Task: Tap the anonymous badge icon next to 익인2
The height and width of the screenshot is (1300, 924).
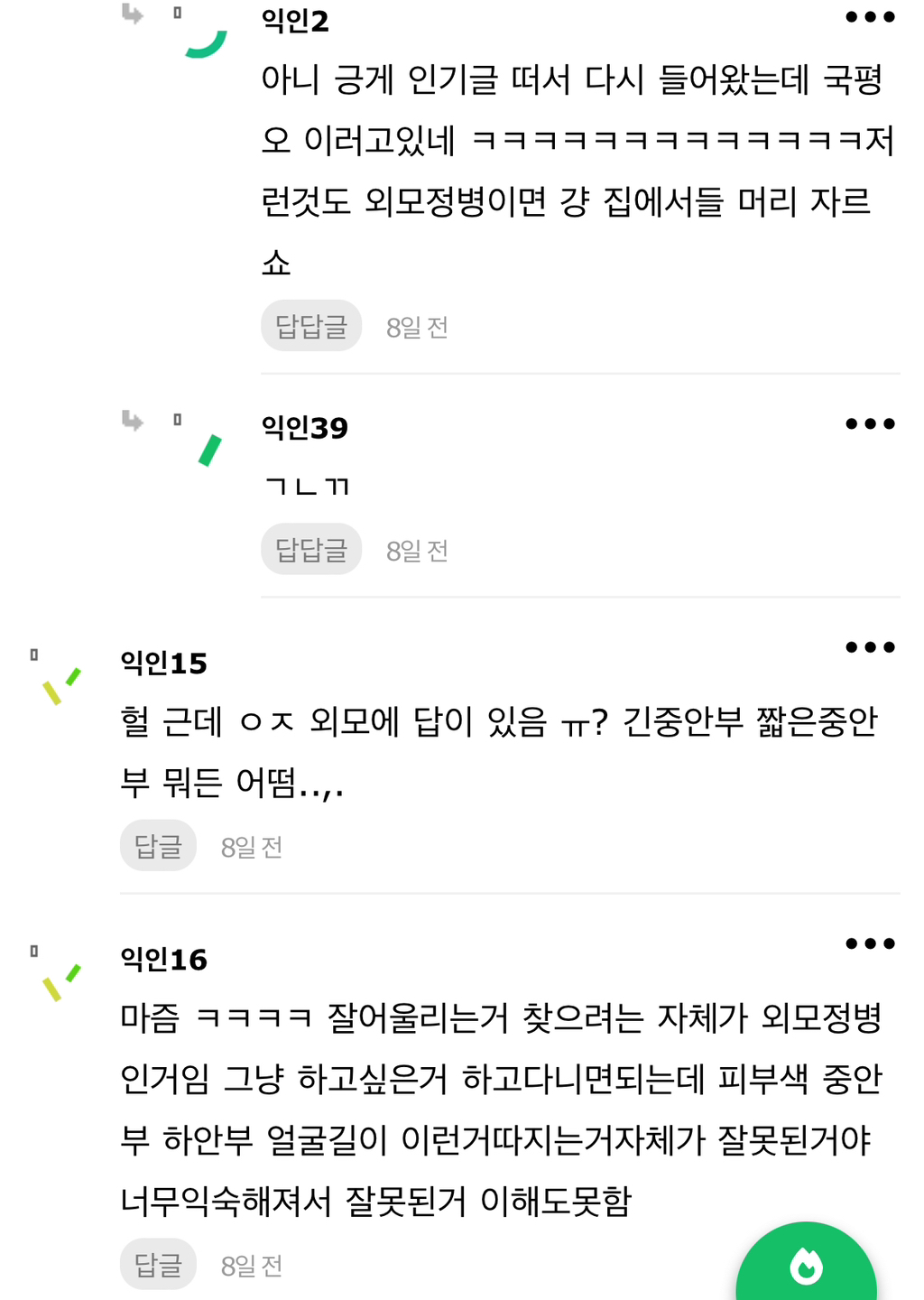Action: (x=177, y=13)
